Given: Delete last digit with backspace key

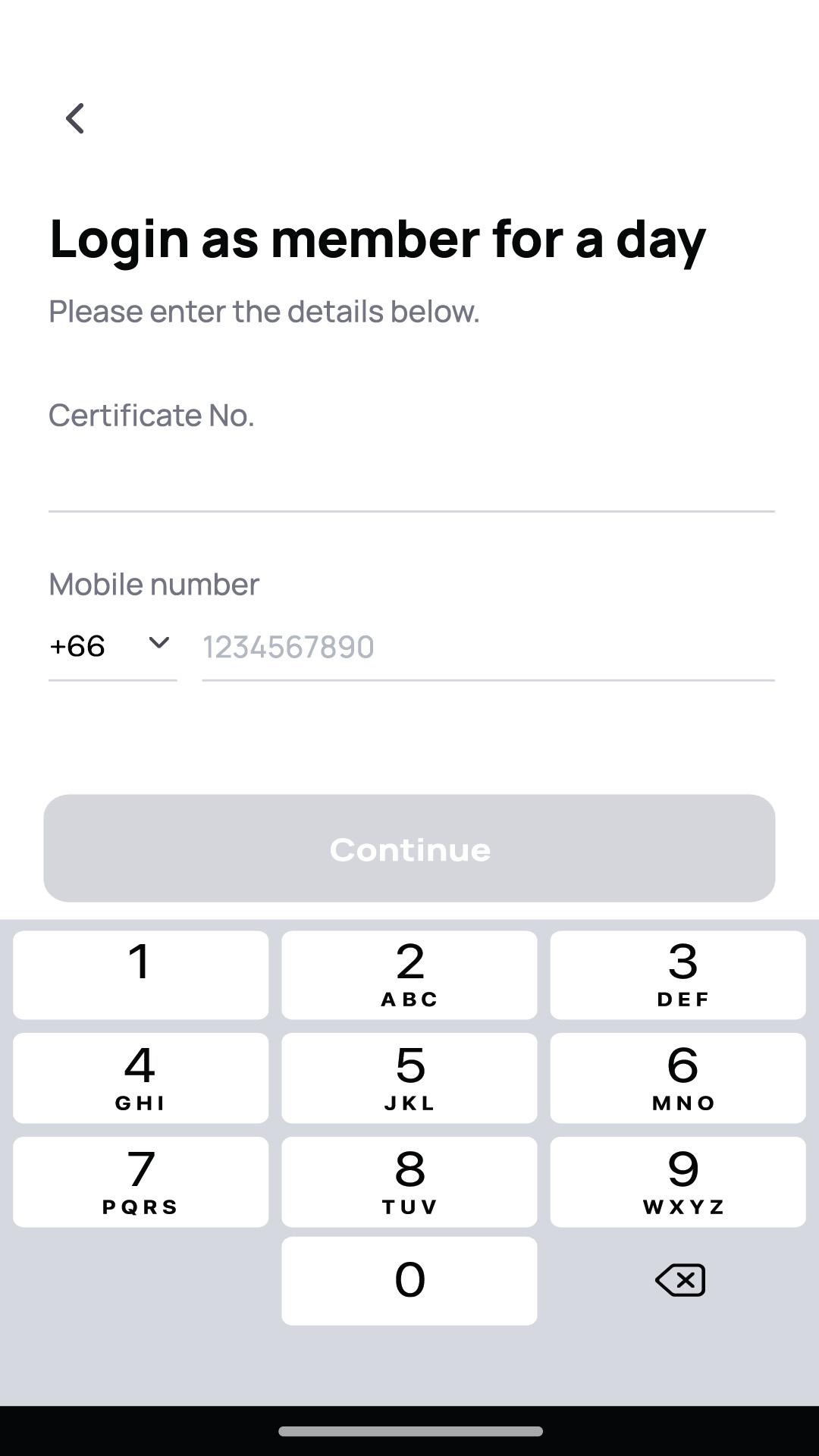Looking at the screenshot, I should (680, 1280).
